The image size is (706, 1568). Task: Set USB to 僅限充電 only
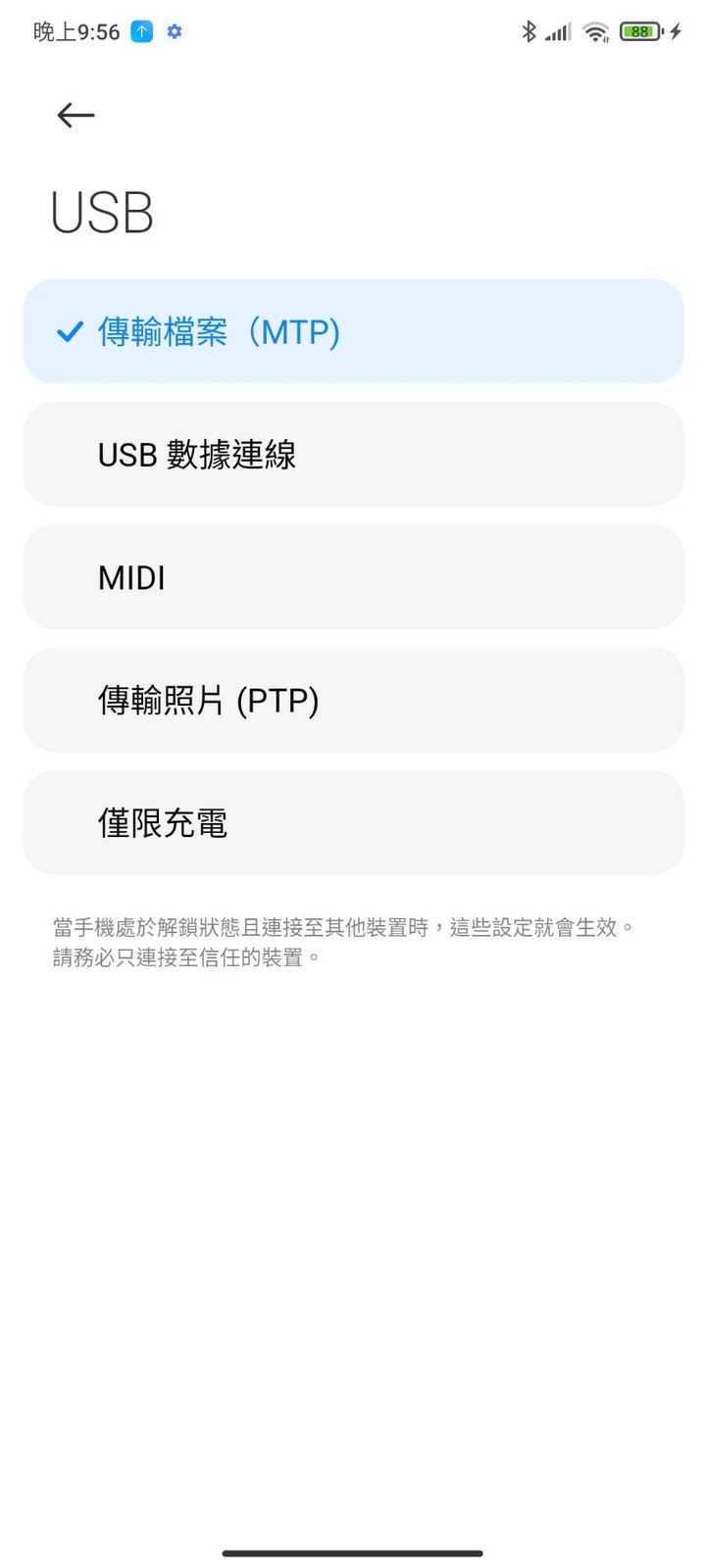(x=353, y=822)
